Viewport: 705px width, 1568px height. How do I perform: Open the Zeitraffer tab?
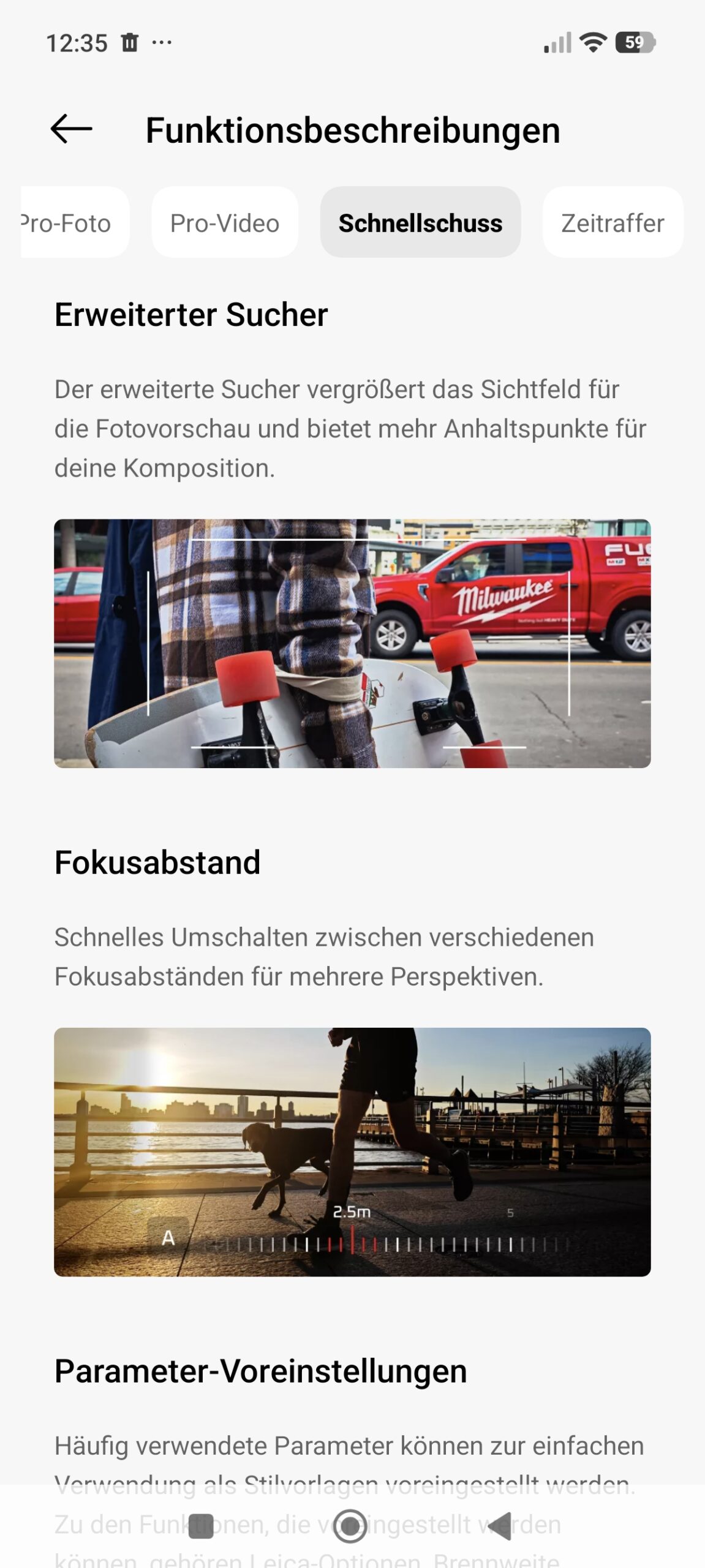[613, 223]
